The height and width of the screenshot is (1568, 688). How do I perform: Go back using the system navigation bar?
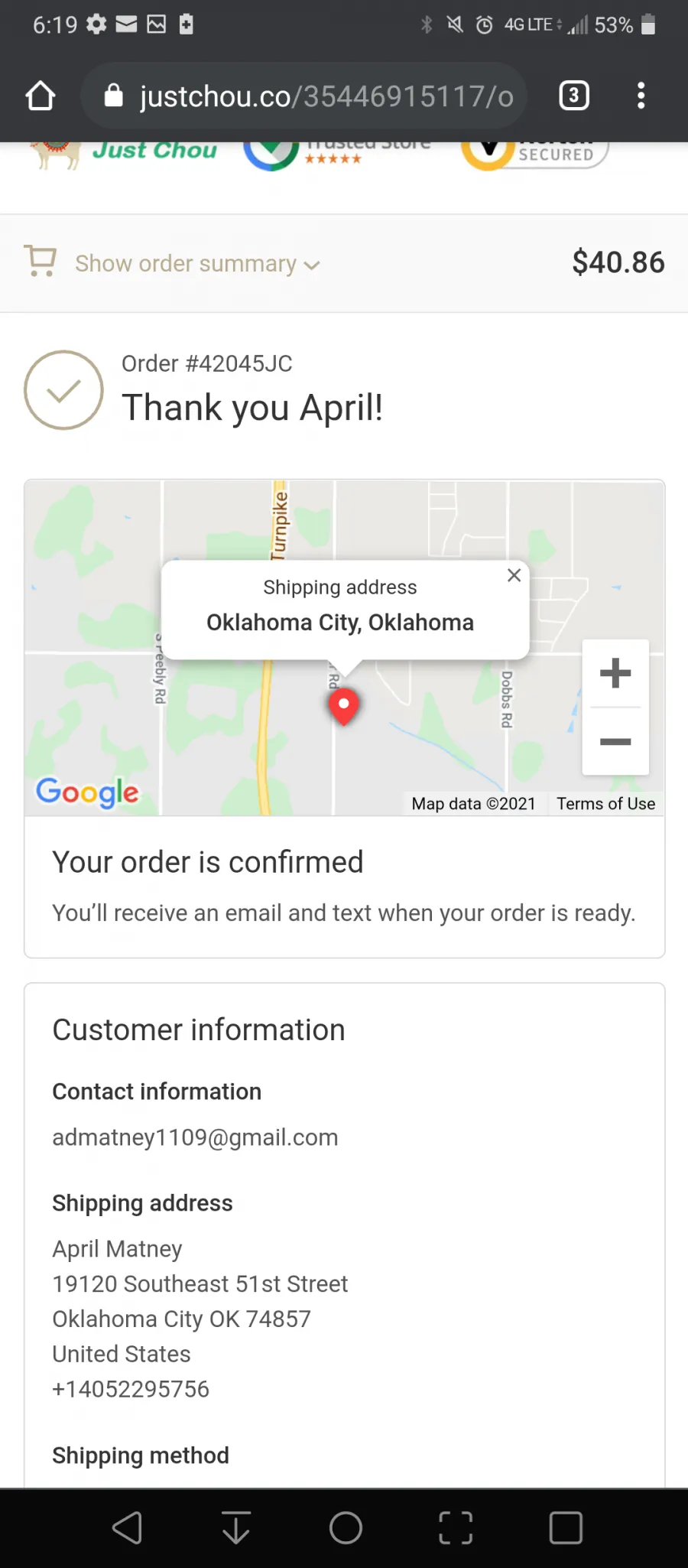128,1527
